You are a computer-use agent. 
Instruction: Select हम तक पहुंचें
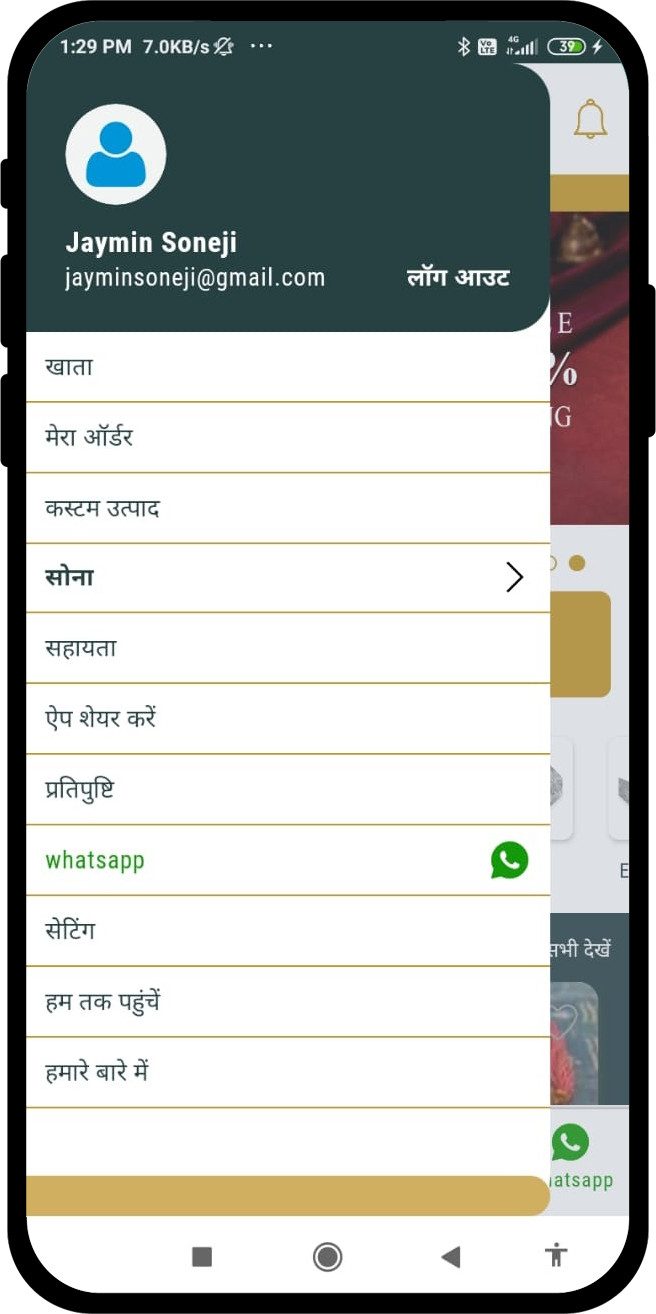[x=288, y=1002]
